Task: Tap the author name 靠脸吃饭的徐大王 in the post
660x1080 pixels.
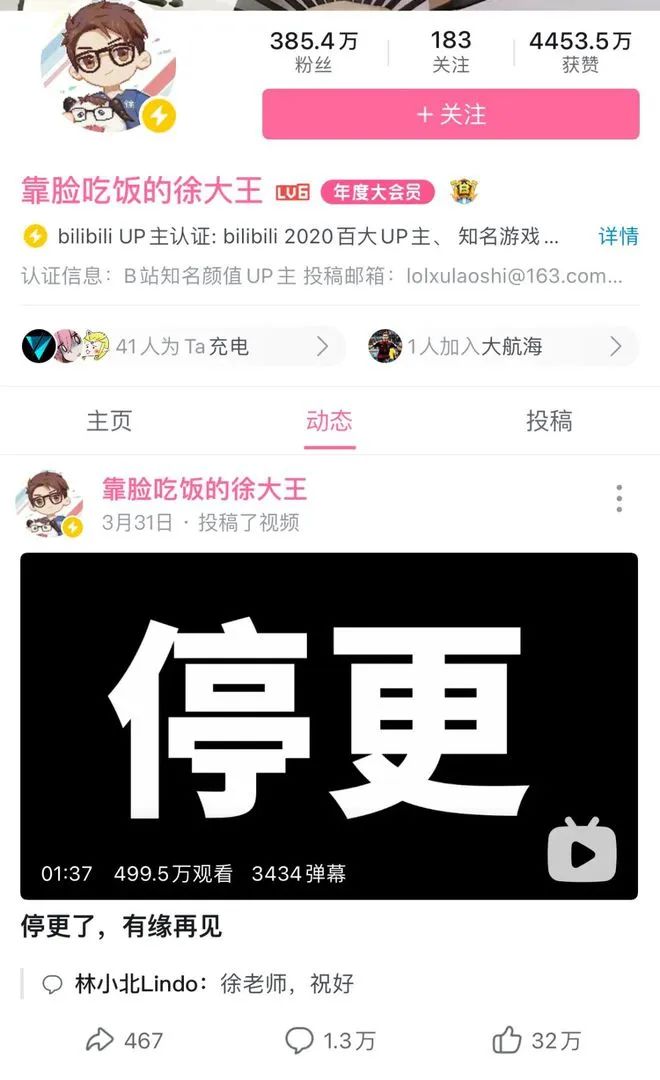Action: tap(204, 489)
